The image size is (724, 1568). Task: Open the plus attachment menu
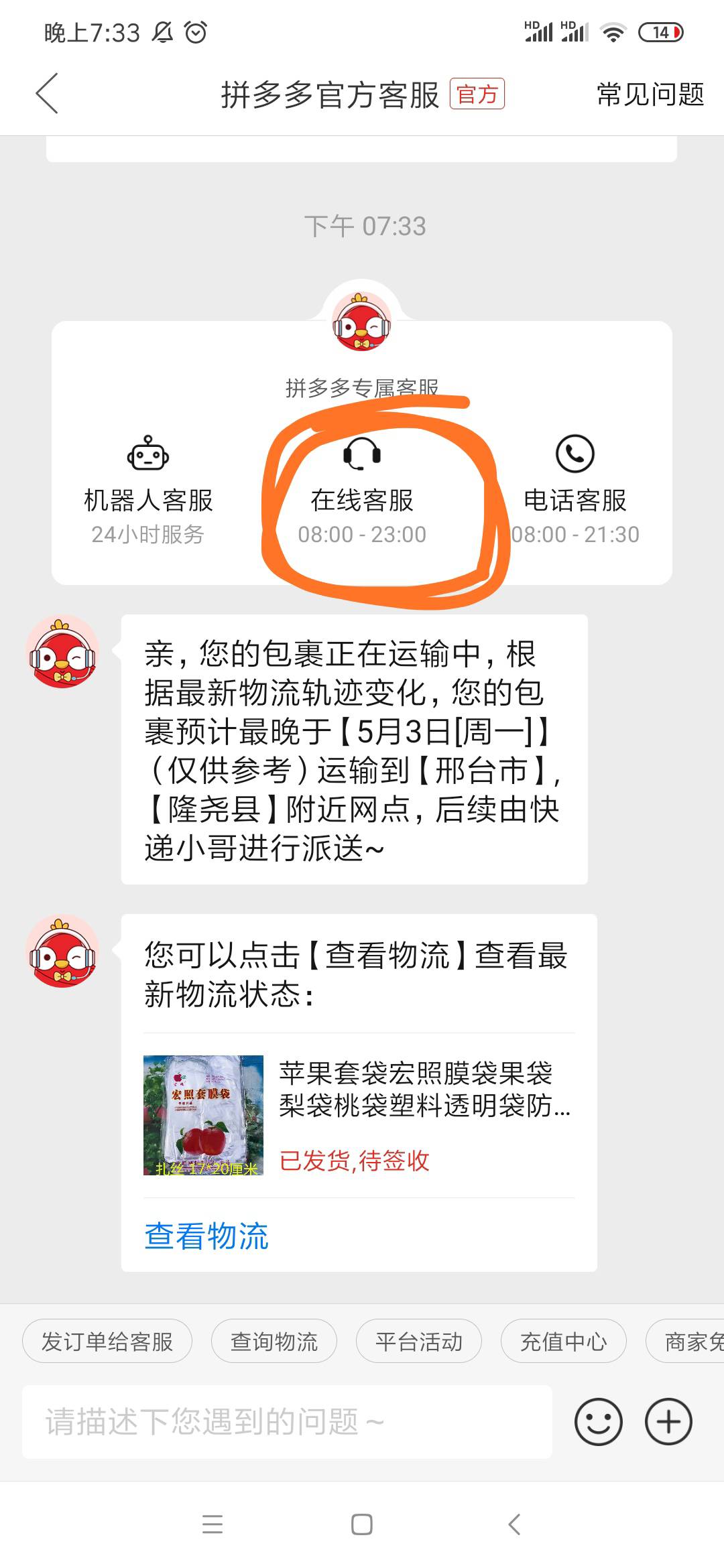(668, 1422)
